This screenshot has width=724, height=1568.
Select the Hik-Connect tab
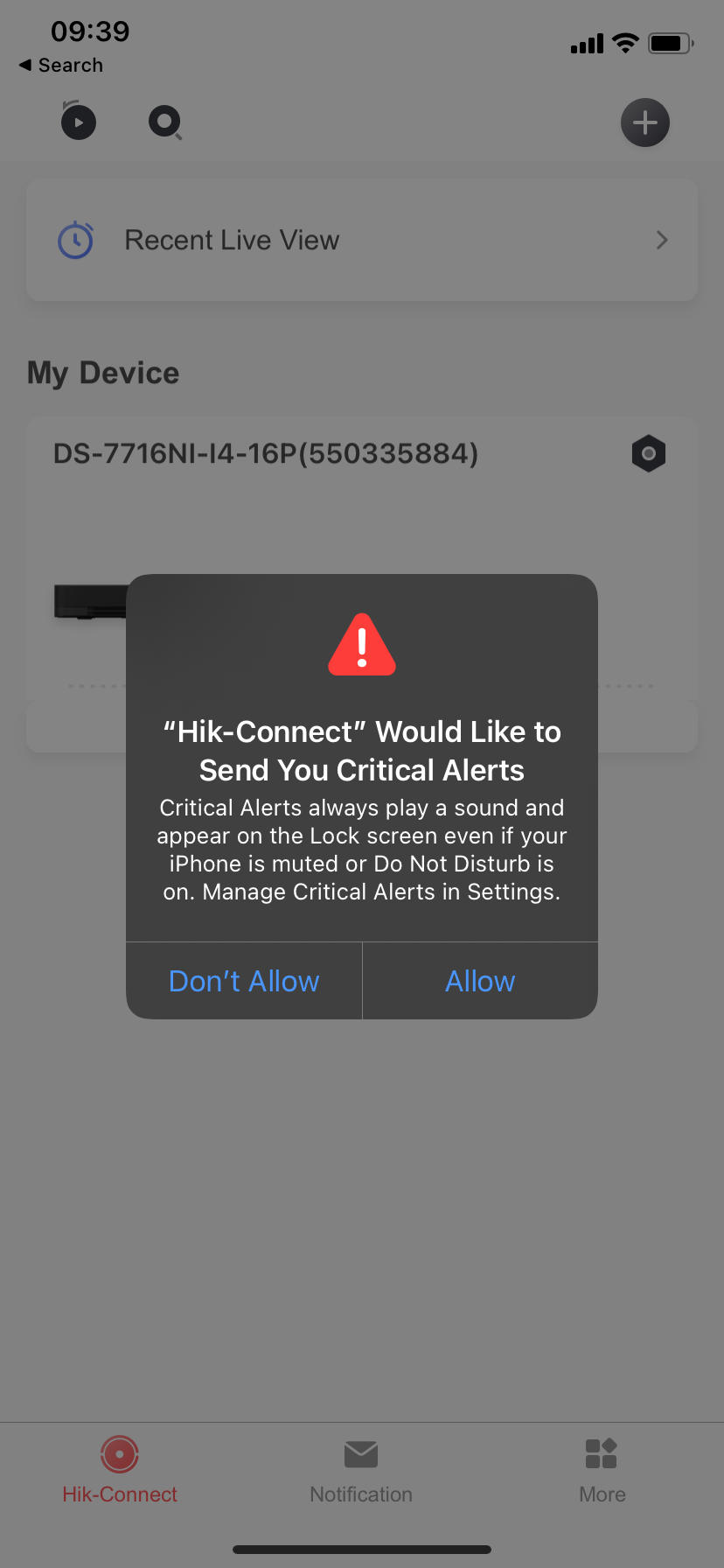coord(120,1471)
